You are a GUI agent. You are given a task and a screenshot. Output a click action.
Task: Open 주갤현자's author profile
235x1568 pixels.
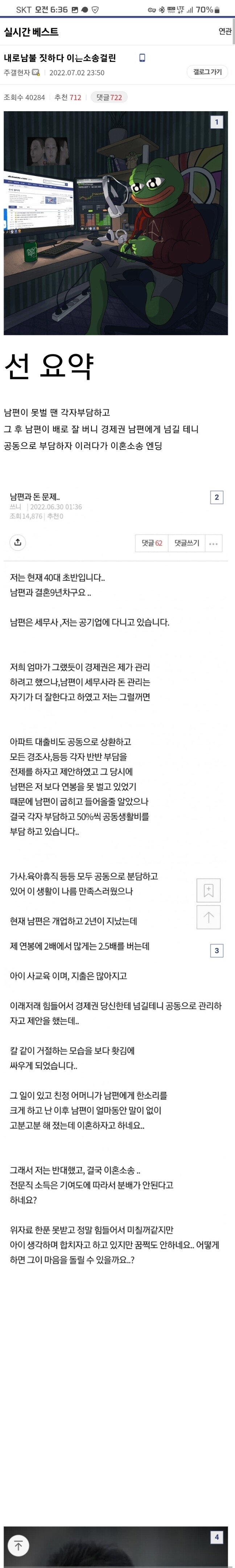click(17, 72)
